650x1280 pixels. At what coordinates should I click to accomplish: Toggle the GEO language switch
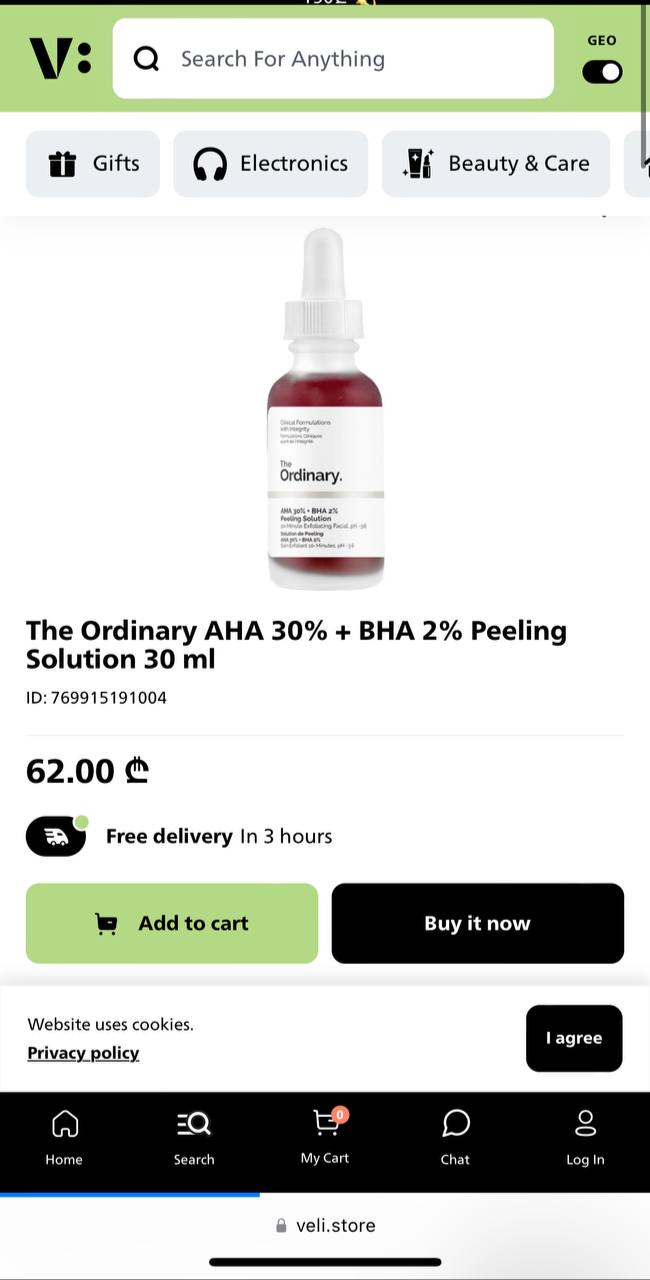pos(602,71)
